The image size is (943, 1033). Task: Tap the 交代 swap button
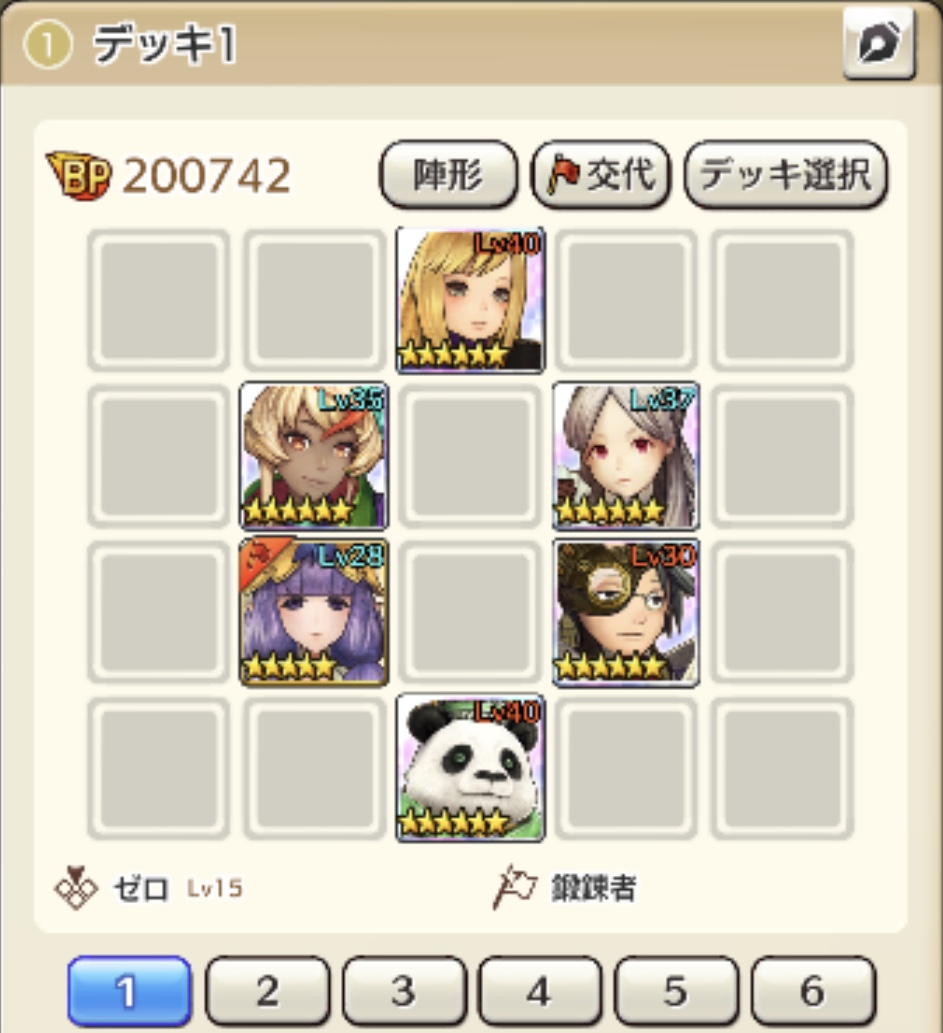point(600,176)
